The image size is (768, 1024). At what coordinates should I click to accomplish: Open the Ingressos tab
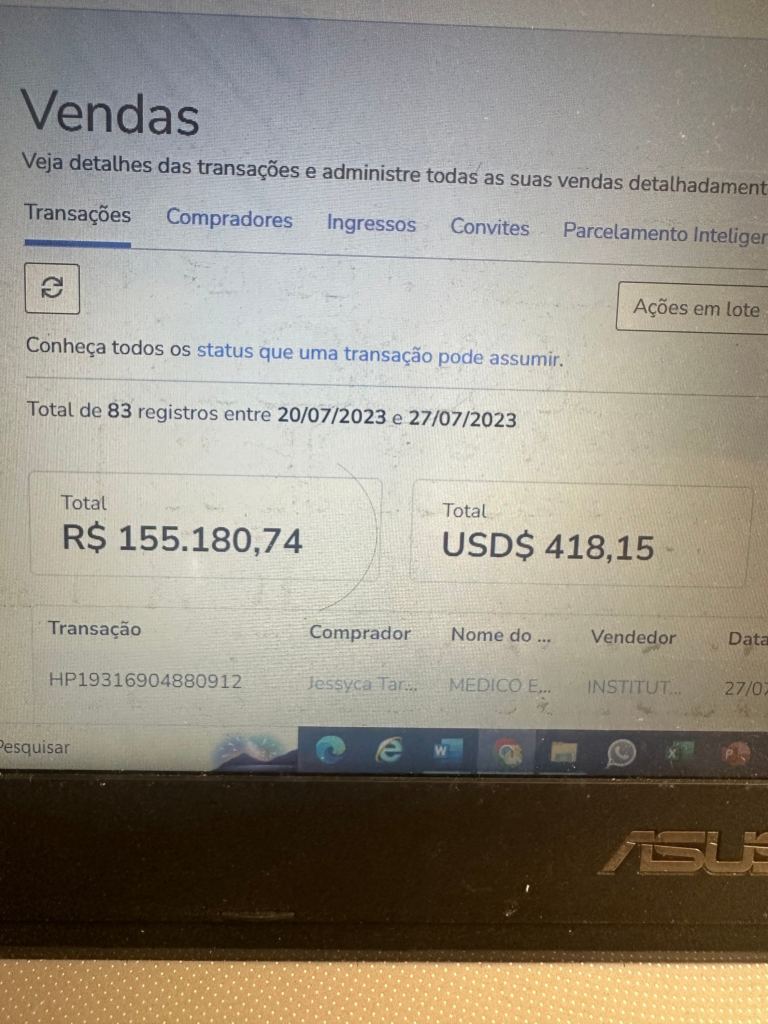click(x=371, y=224)
